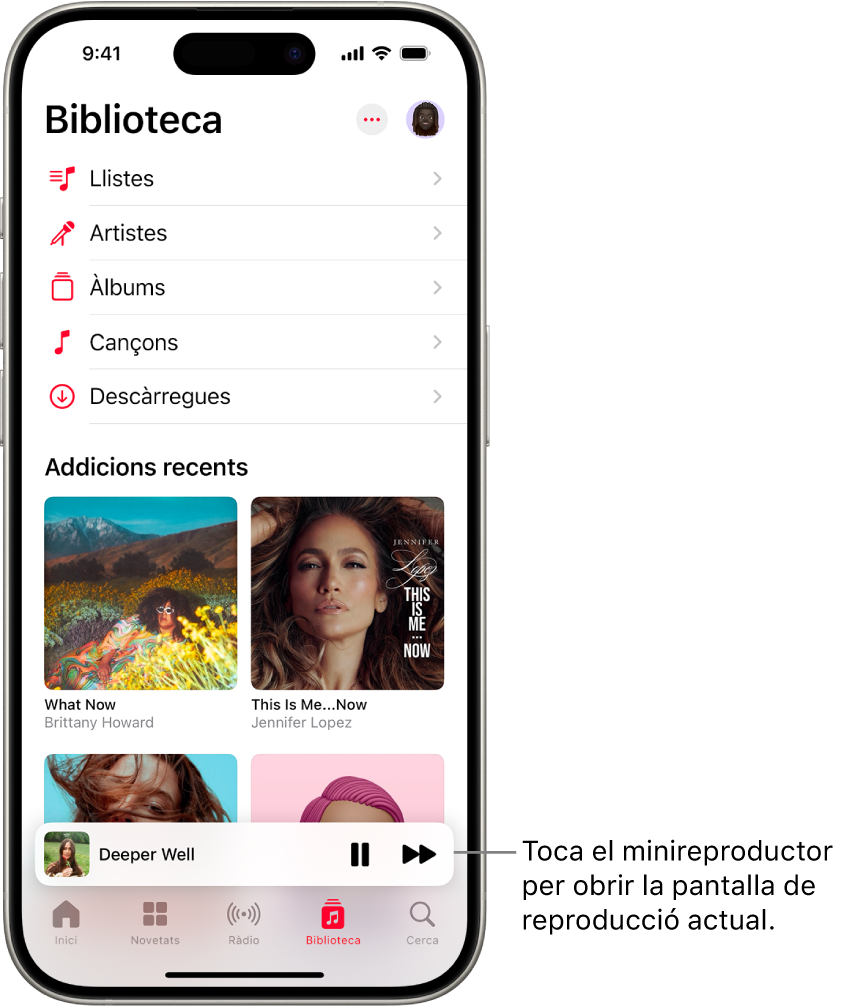Open This Is Me...Now by Jennifer Lopez
The image size is (843, 1008).
(x=347, y=593)
